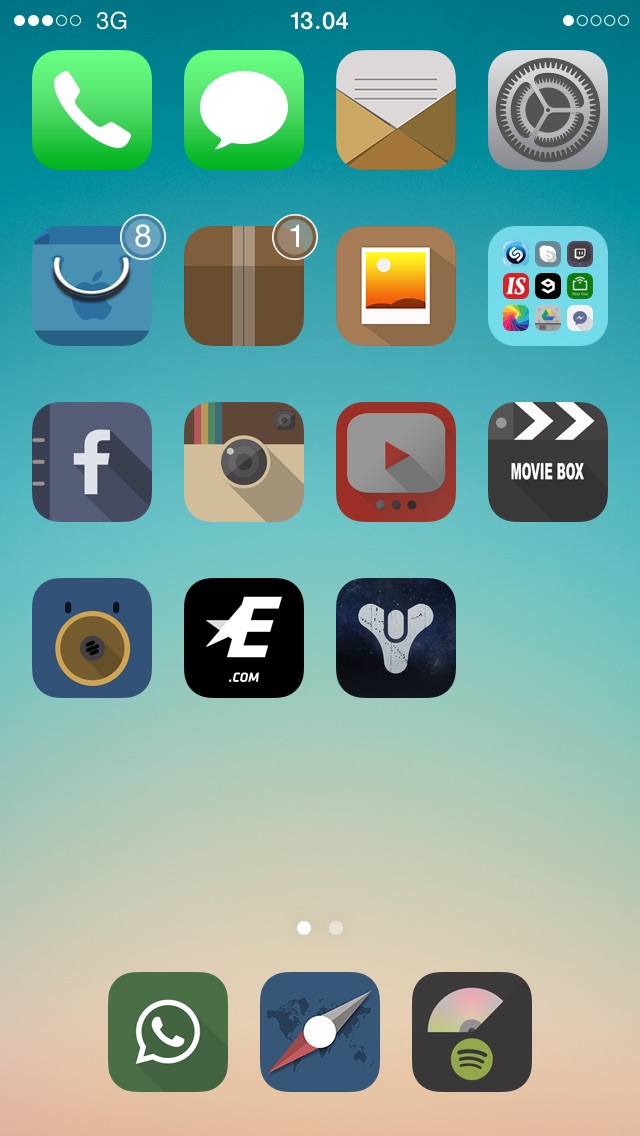640x1136 pixels.
Task: Open the Mail envelope app
Action: click(x=396, y=110)
